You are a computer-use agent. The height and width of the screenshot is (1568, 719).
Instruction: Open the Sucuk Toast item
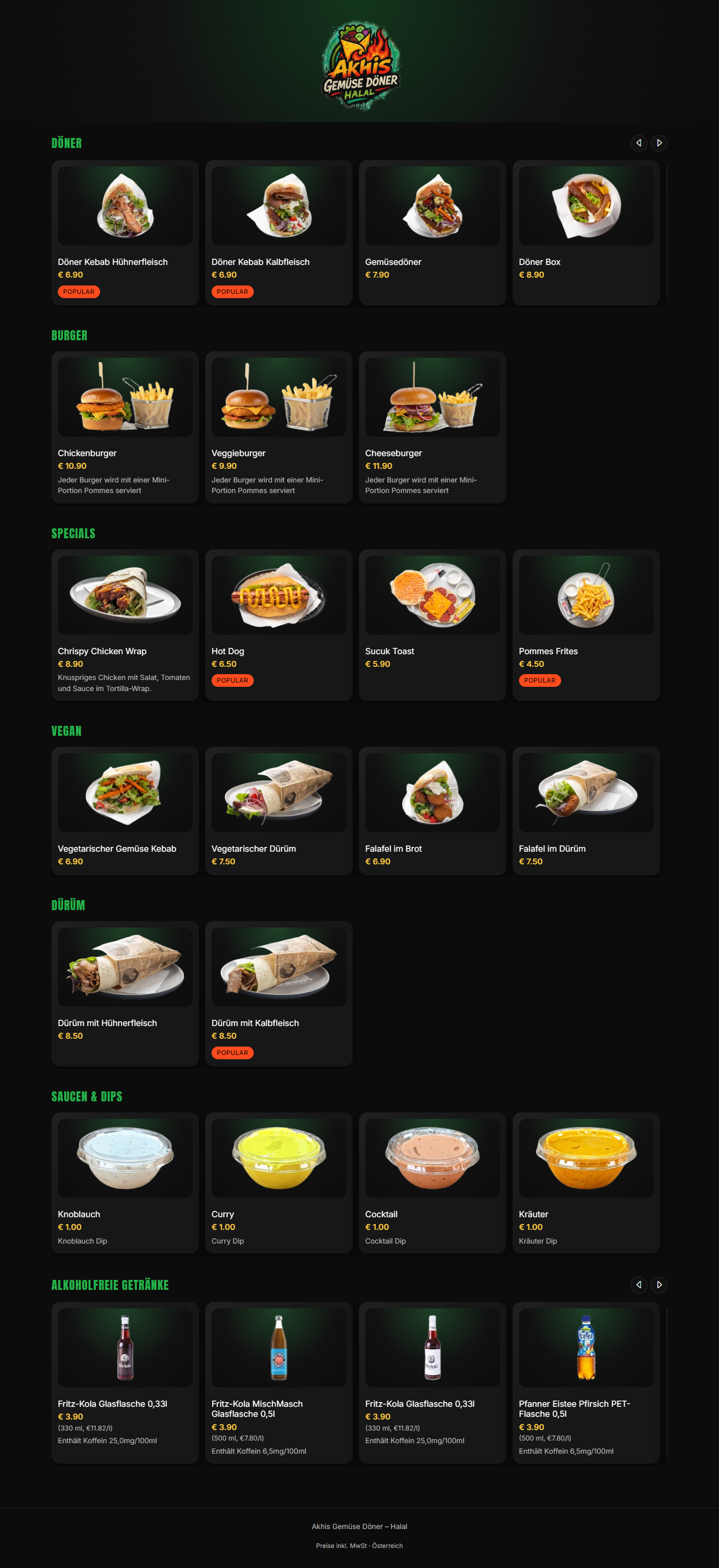tap(433, 624)
